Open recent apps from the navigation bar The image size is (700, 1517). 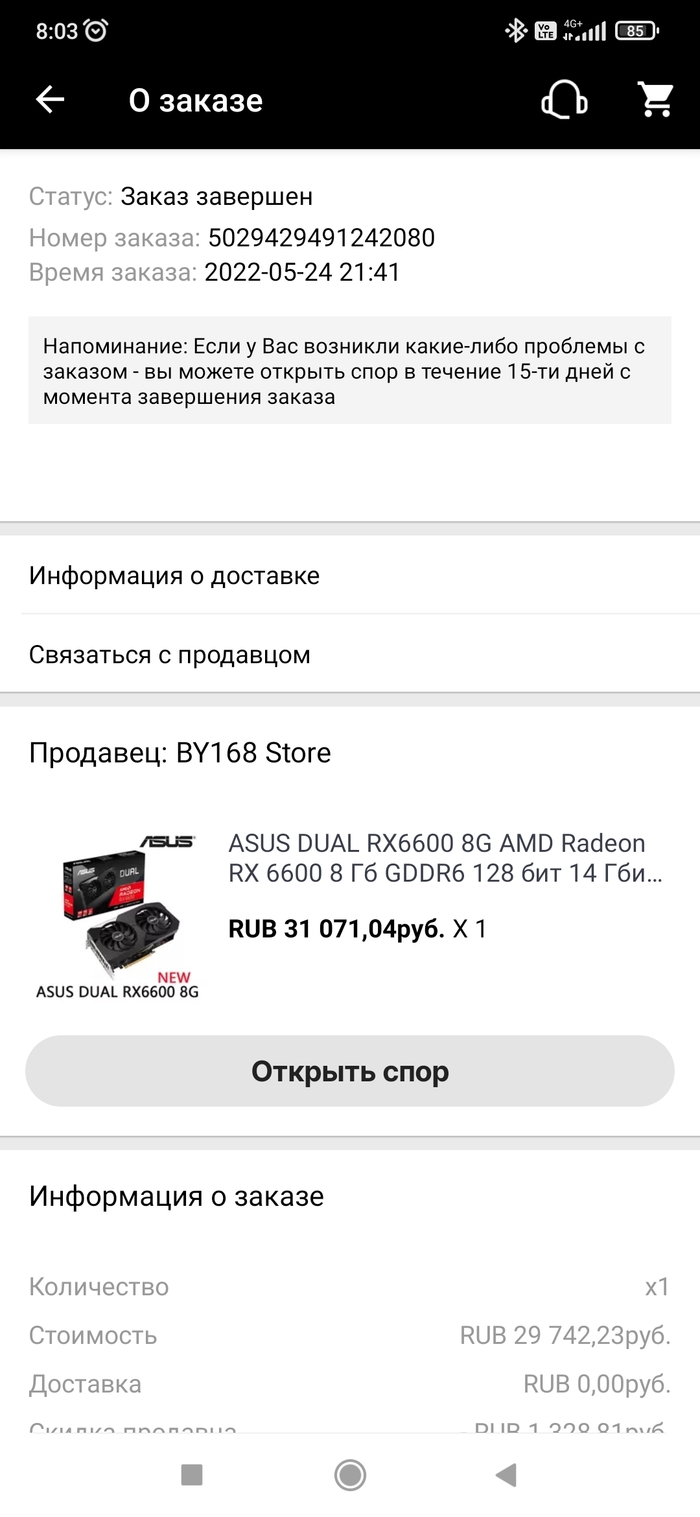192,1475
